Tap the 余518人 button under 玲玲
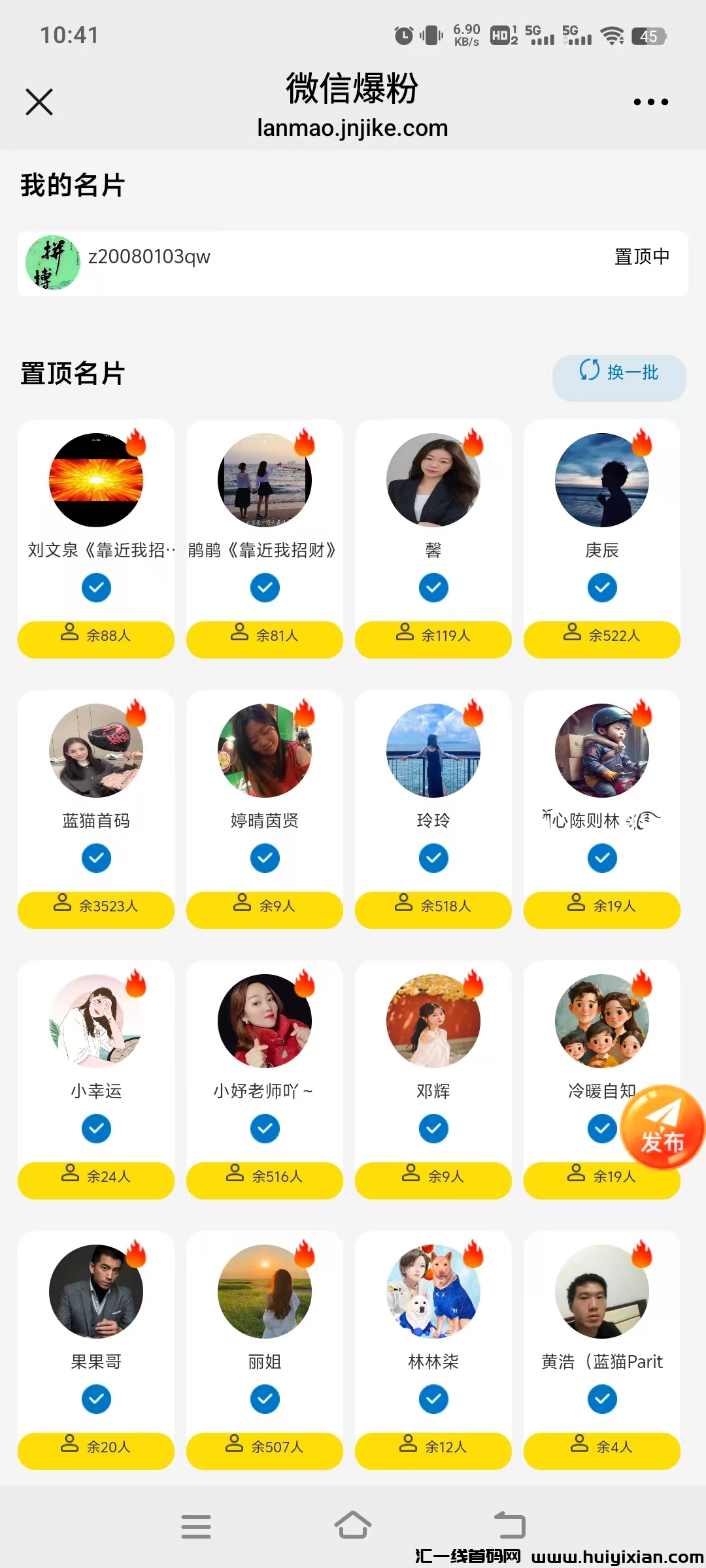 click(433, 906)
